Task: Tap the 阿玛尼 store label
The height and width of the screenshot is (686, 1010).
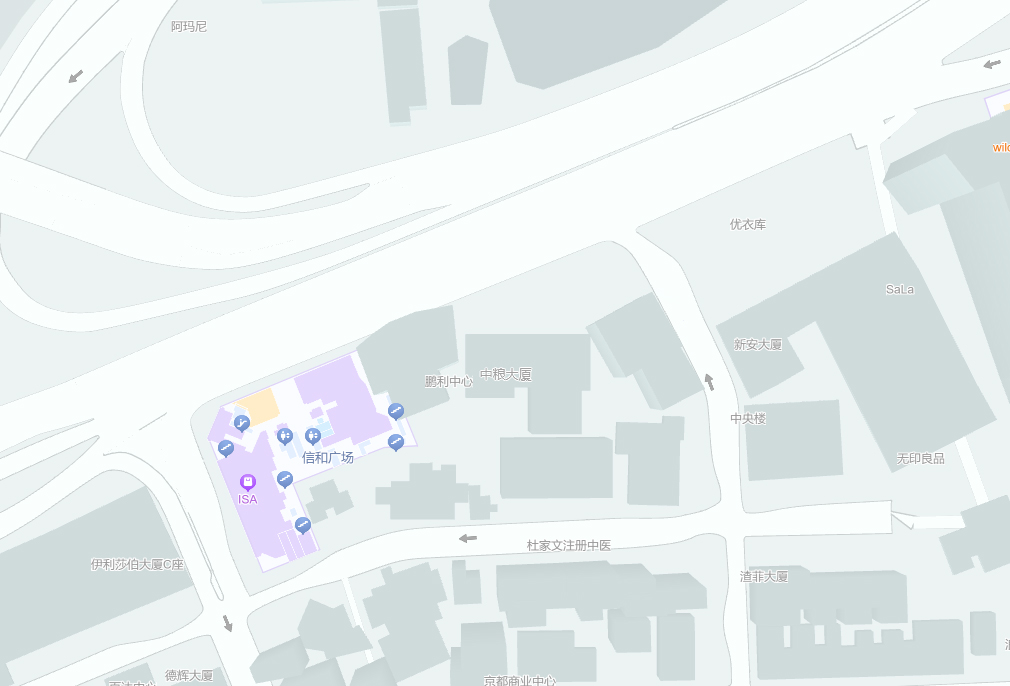Action: 188,26
